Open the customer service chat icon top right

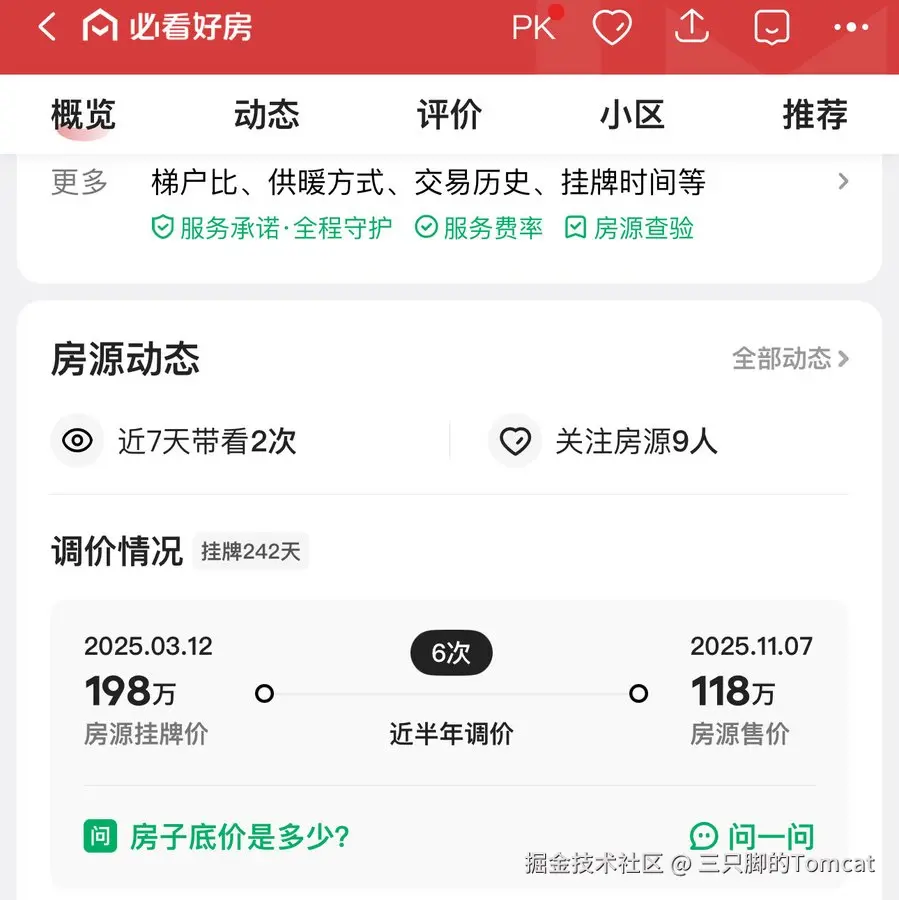(x=771, y=28)
